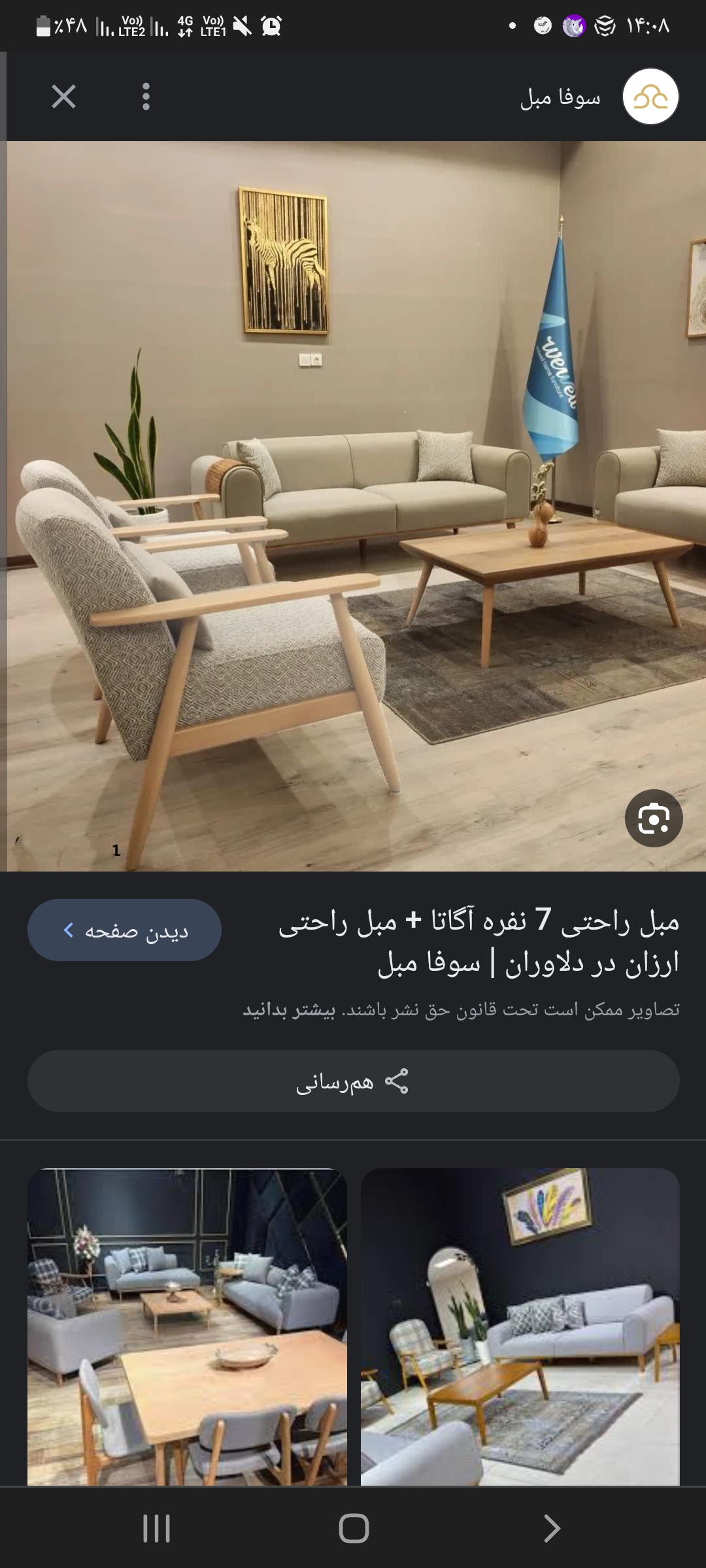Go to the home screen

[353, 1528]
